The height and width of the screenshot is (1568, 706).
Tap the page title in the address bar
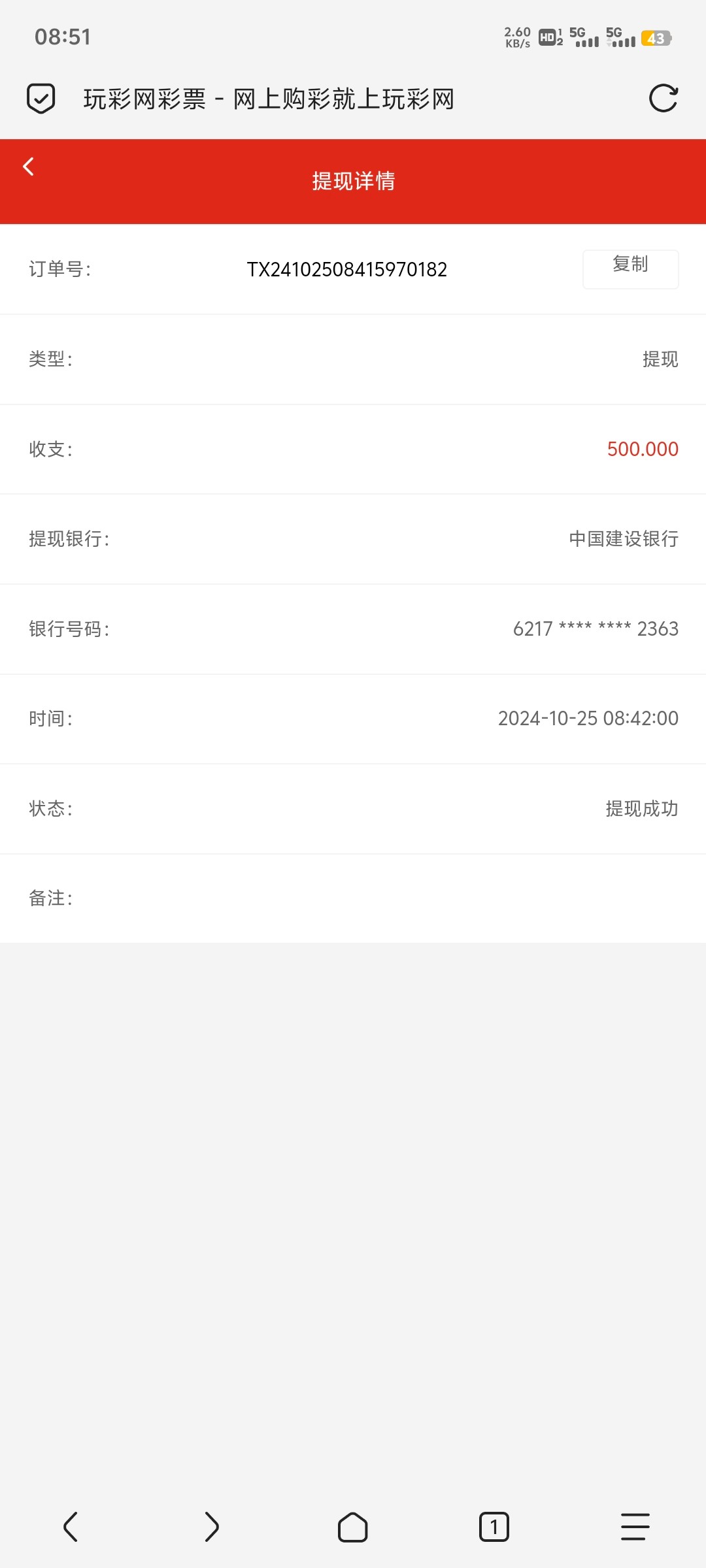point(269,99)
